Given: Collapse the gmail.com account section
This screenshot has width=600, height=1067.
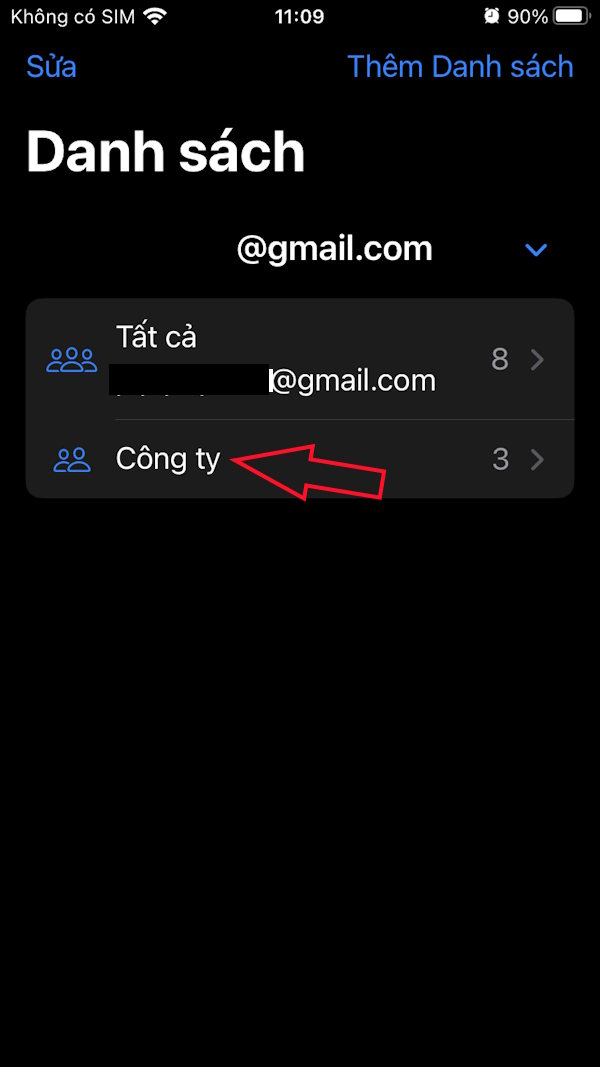Looking at the screenshot, I should coord(537,249).
